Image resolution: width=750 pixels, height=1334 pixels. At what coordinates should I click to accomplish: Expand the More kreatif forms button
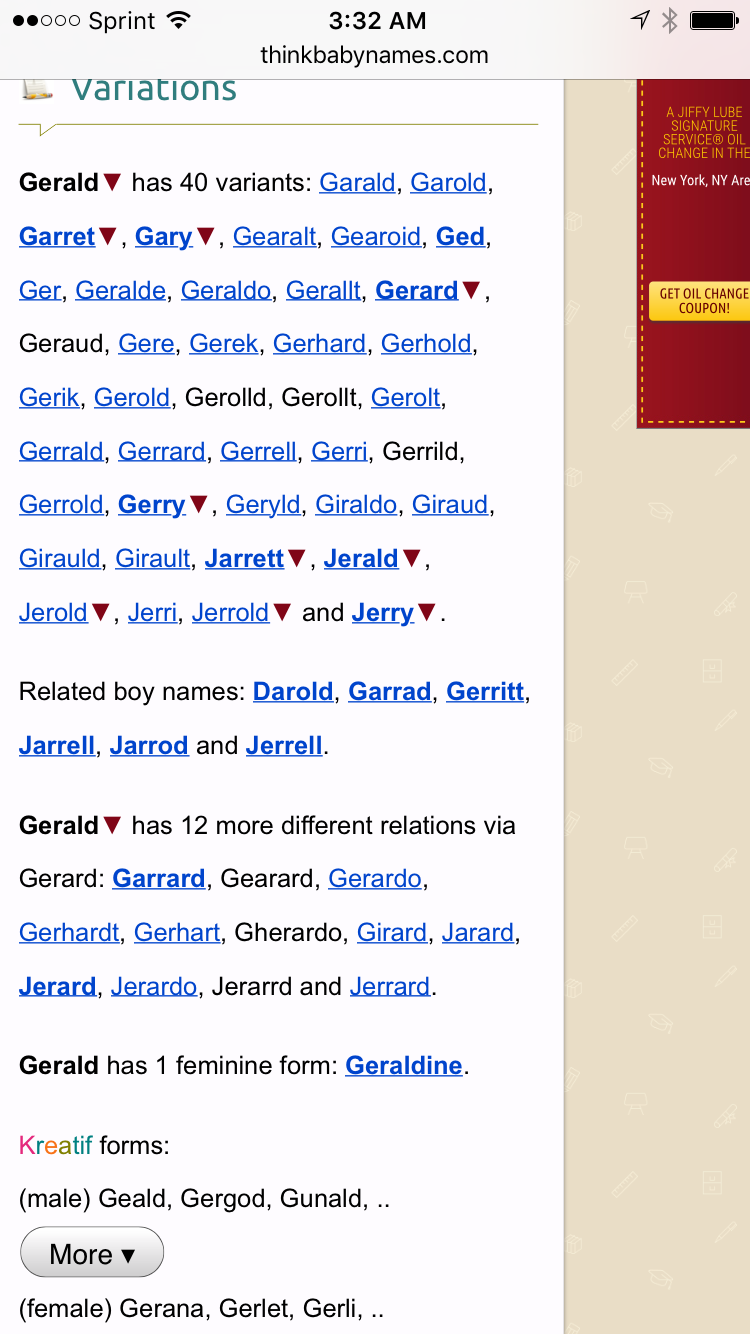coord(92,1253)
